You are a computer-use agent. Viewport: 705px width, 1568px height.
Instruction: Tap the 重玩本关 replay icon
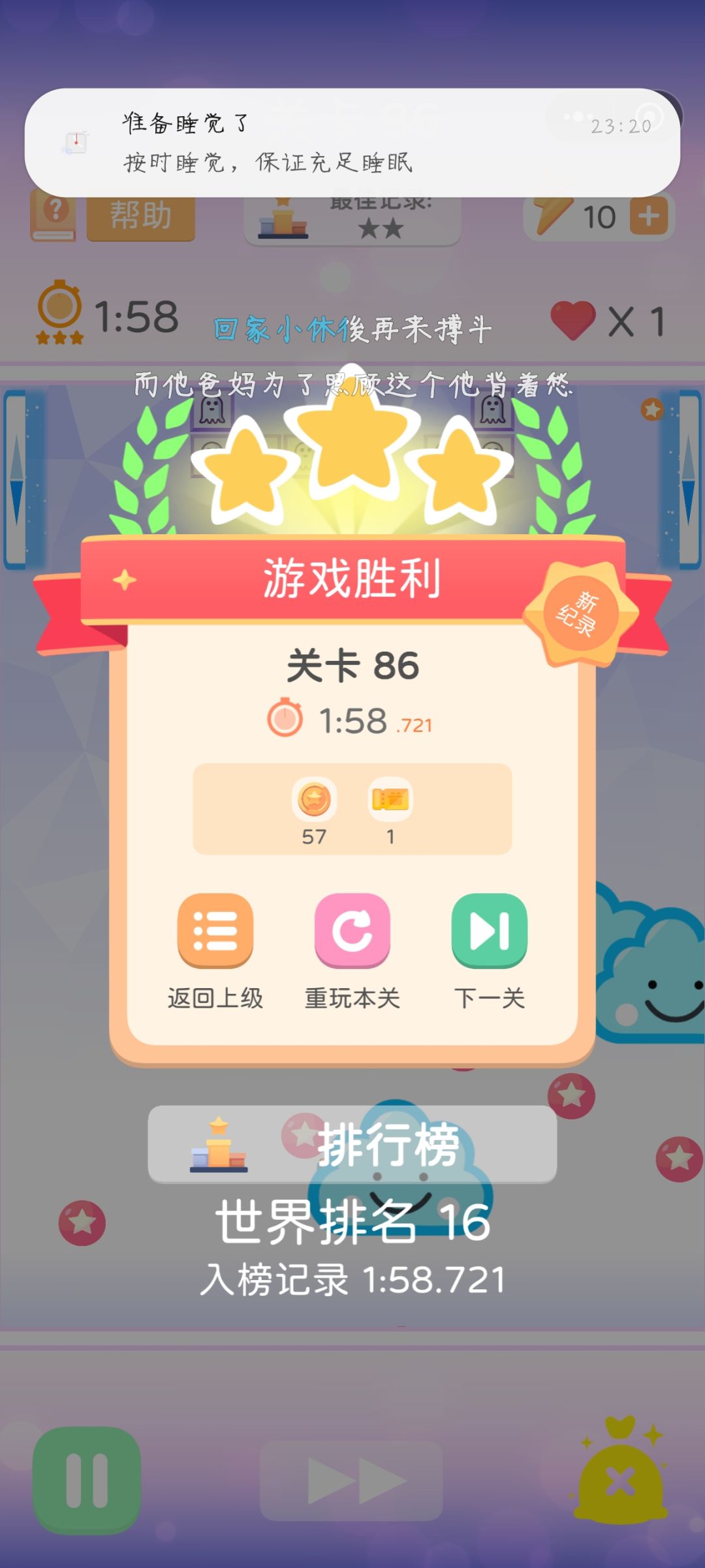coord(352,932)
